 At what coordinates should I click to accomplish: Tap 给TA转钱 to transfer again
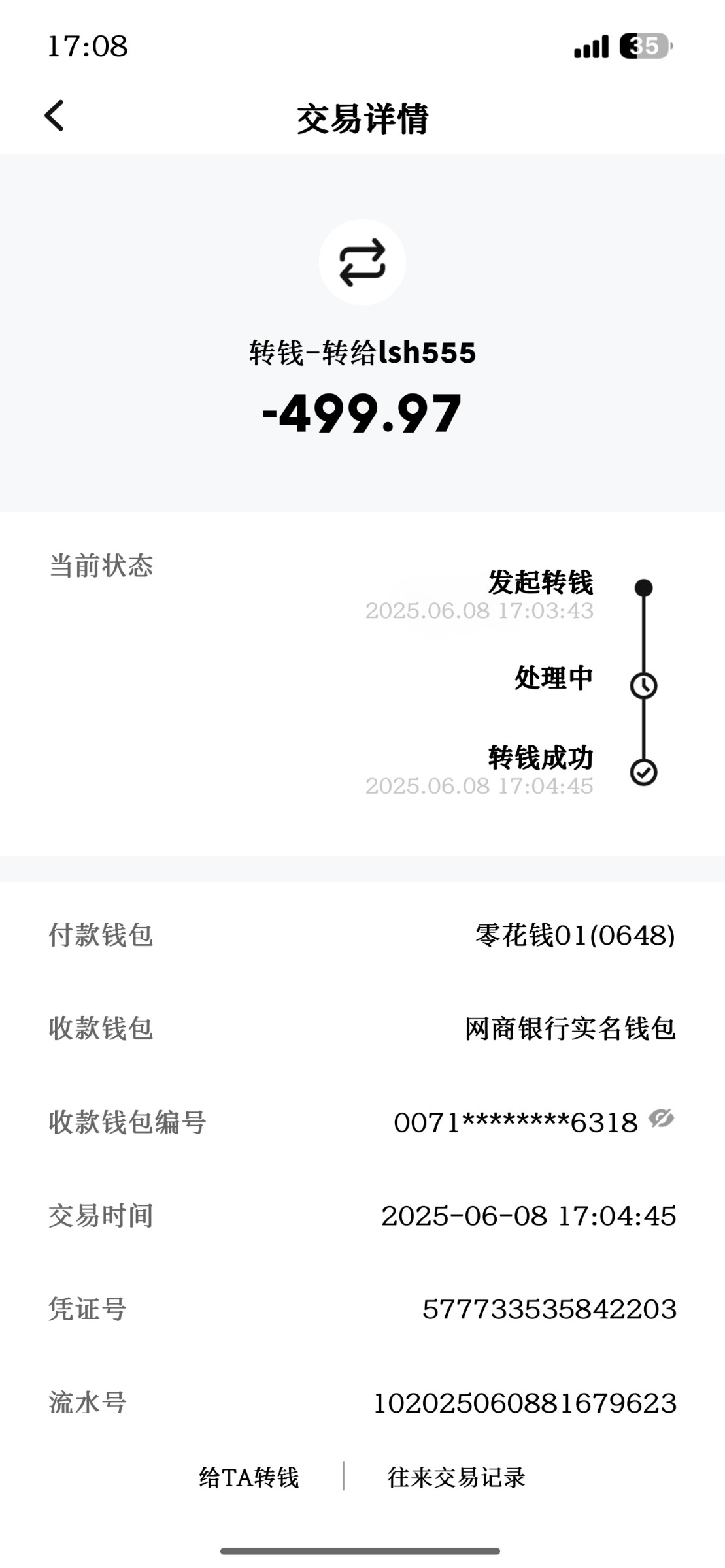point(248,1477)
